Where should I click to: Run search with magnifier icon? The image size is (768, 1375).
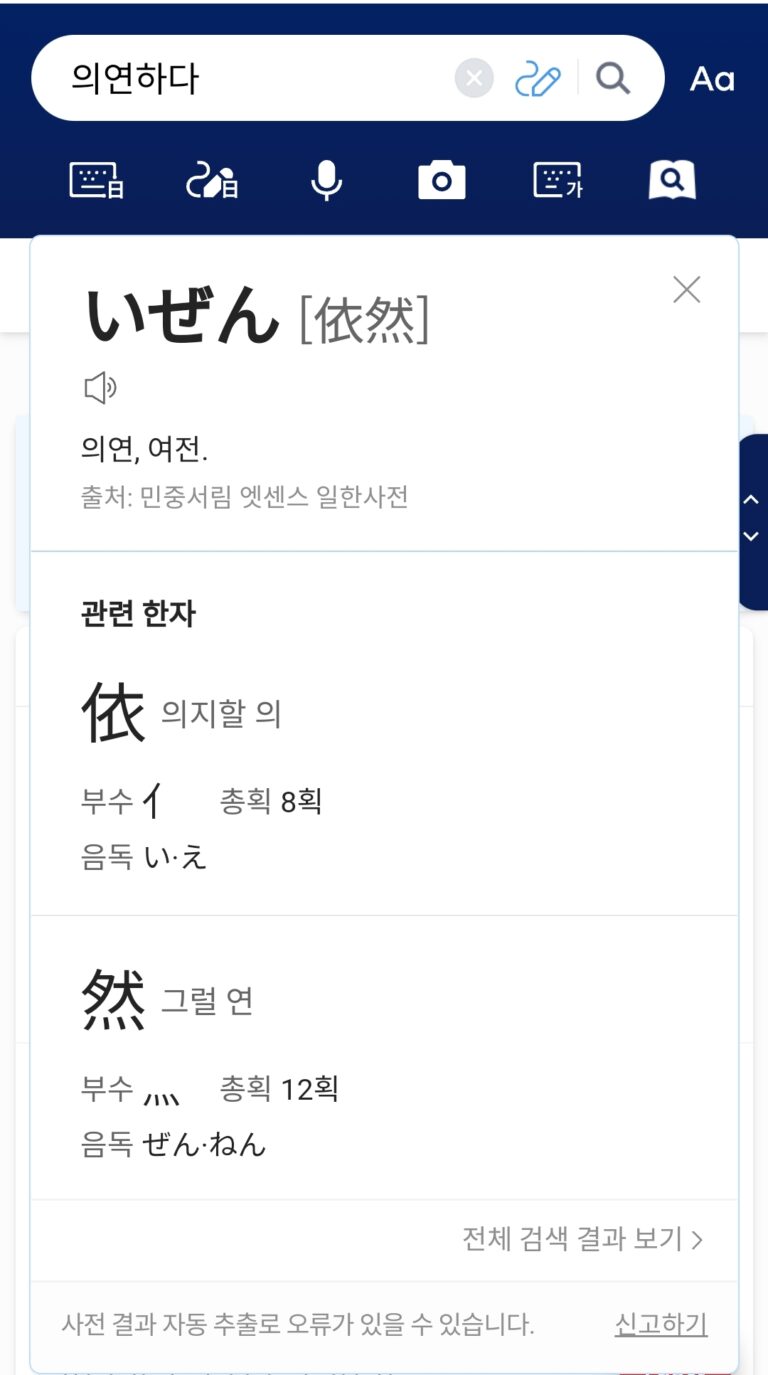tap(613, 78)
